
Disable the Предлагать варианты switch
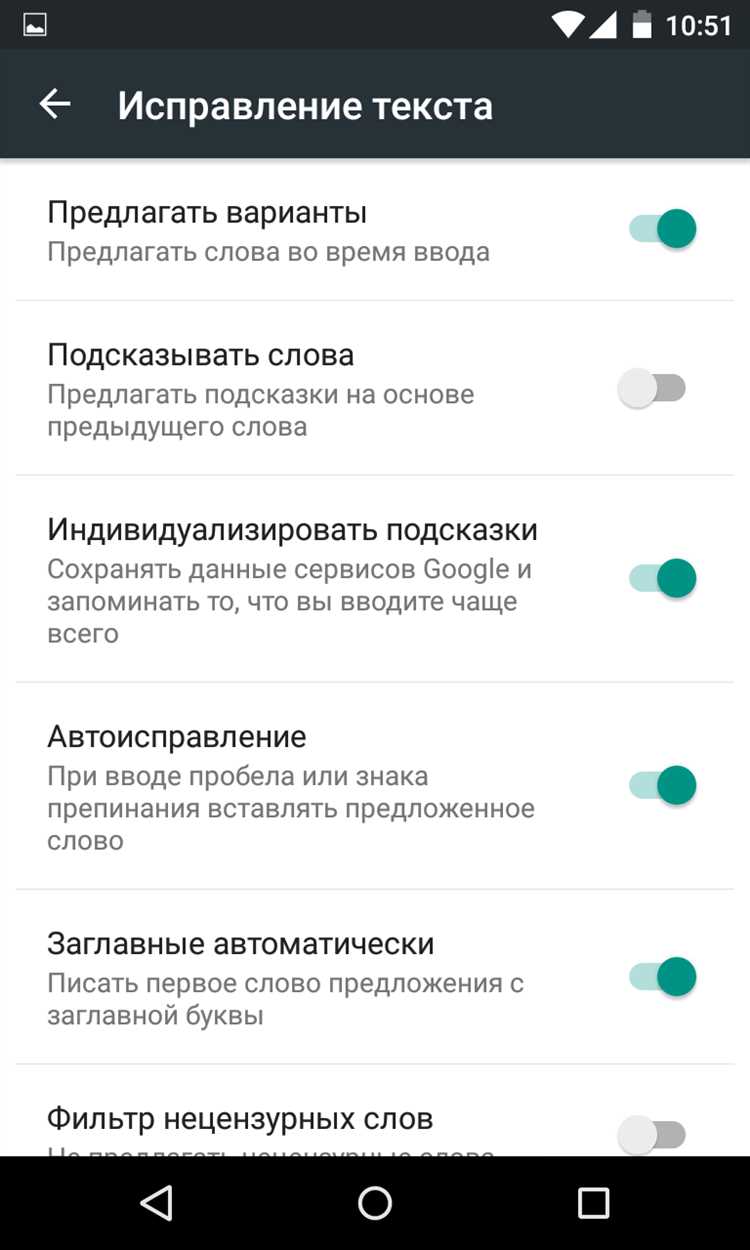pyautogui.click(x=662, y=229)
